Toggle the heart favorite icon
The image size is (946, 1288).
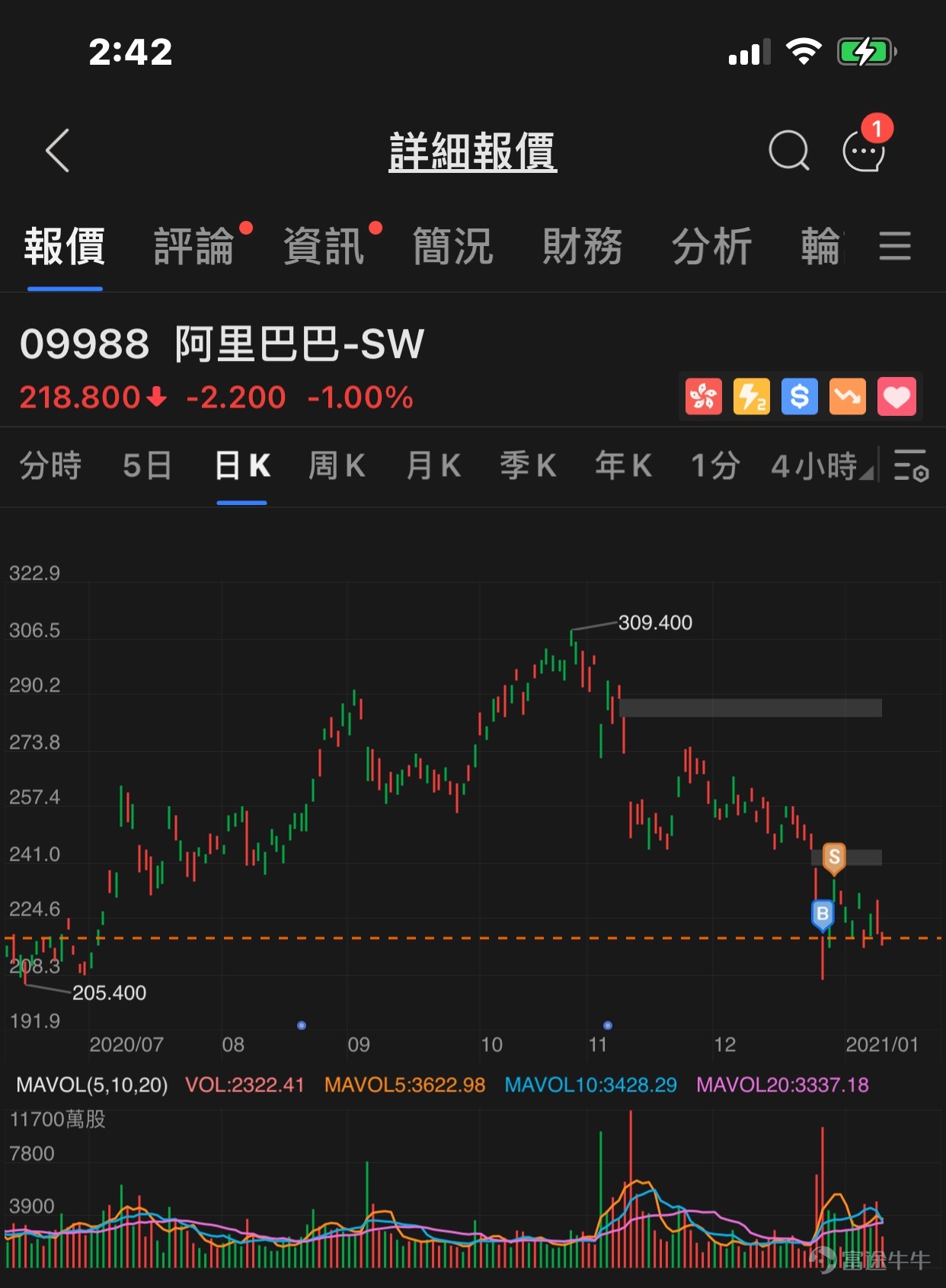tap(897, 396)
